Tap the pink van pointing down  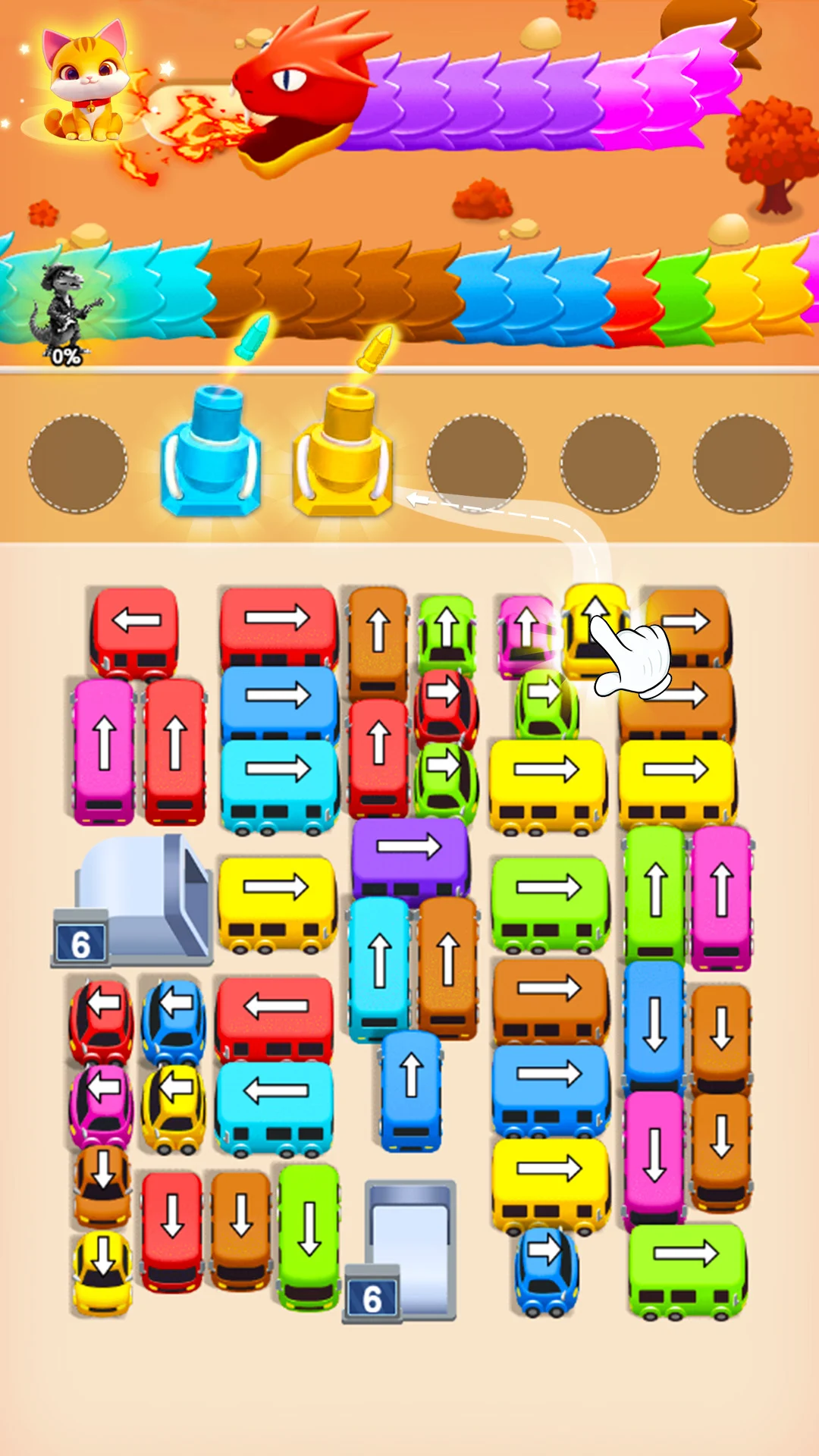tap(654, 1156)
